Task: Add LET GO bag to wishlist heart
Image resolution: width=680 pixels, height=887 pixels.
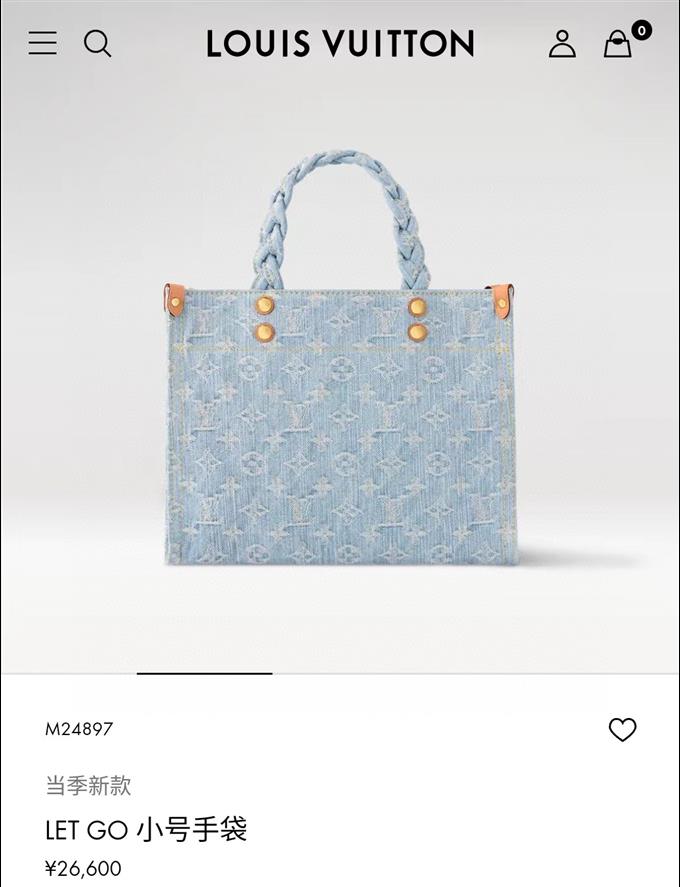Action: click(622, 730)
